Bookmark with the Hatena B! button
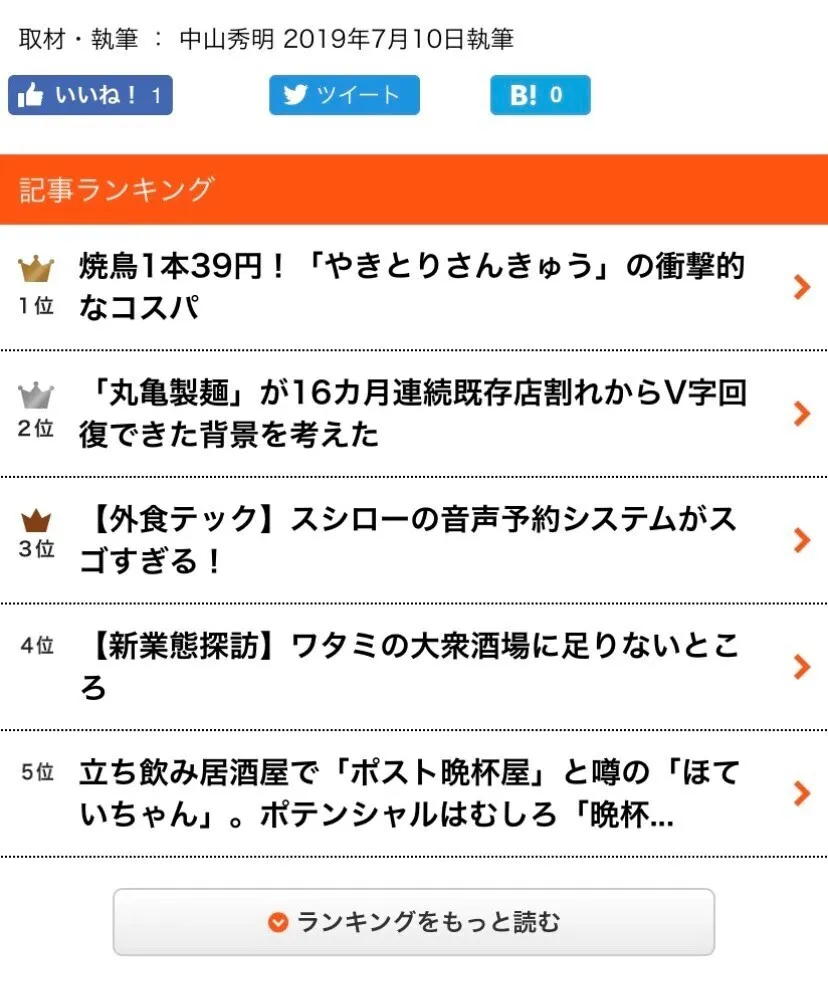The image size is (828, 1007). tap(539, 96)
